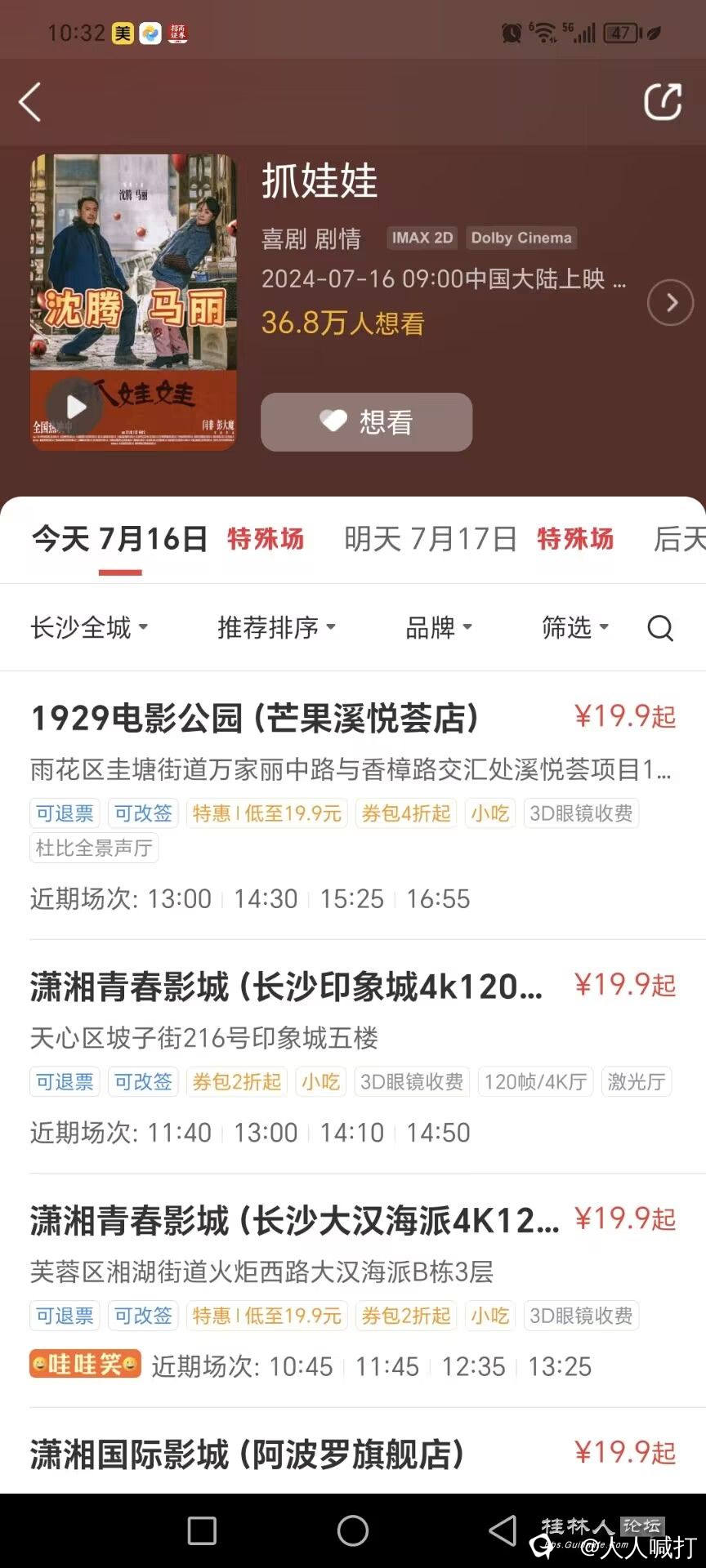Play the trailer on the movie poster
The width and height of the screenshot is (706, 1568).
[x=75, y=407]
